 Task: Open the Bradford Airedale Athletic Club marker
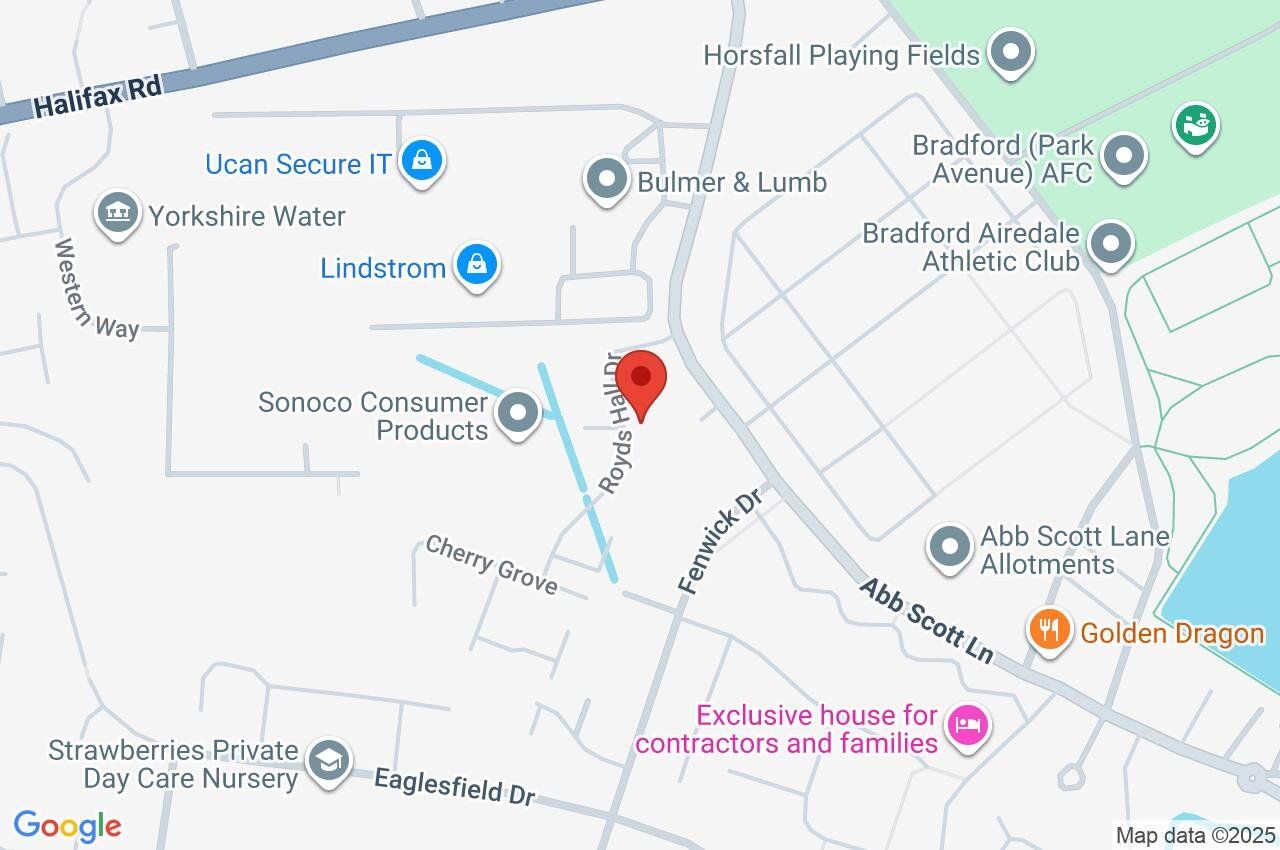point(1109,244)
